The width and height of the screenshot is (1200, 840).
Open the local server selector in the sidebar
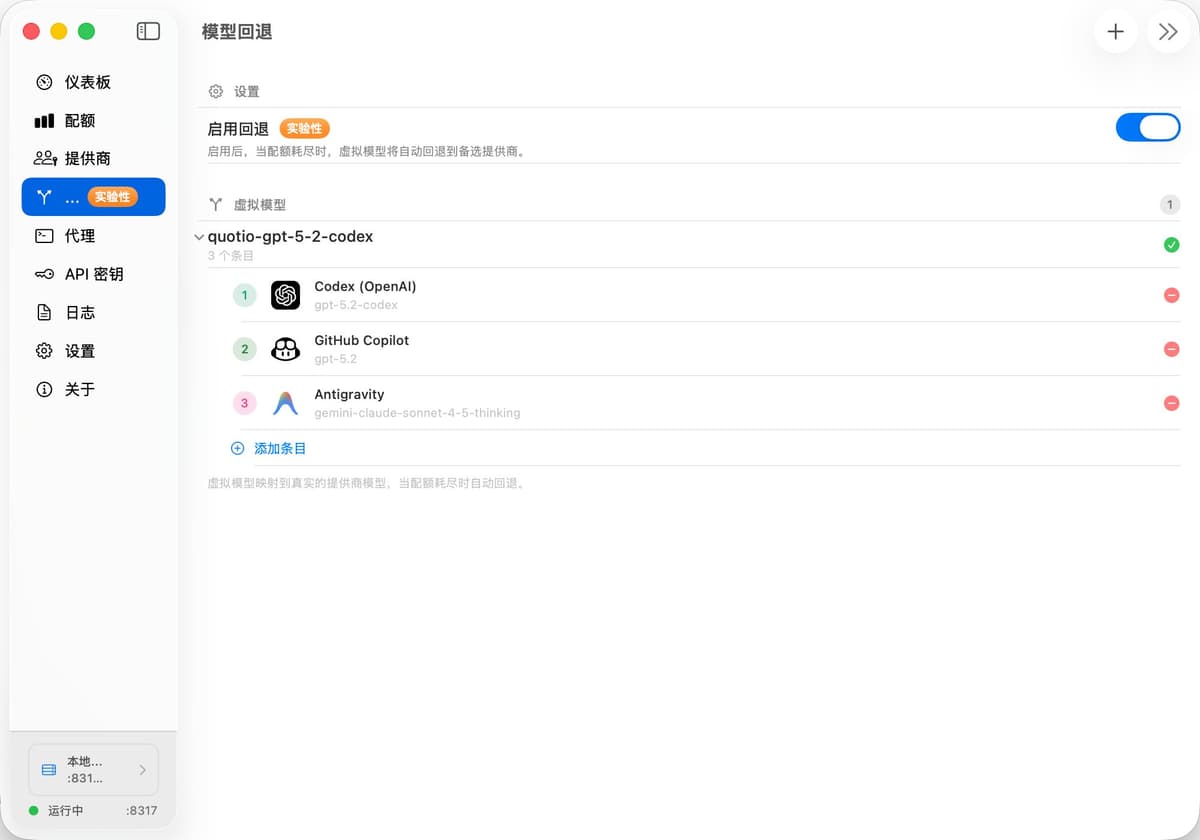pos(93,769)
